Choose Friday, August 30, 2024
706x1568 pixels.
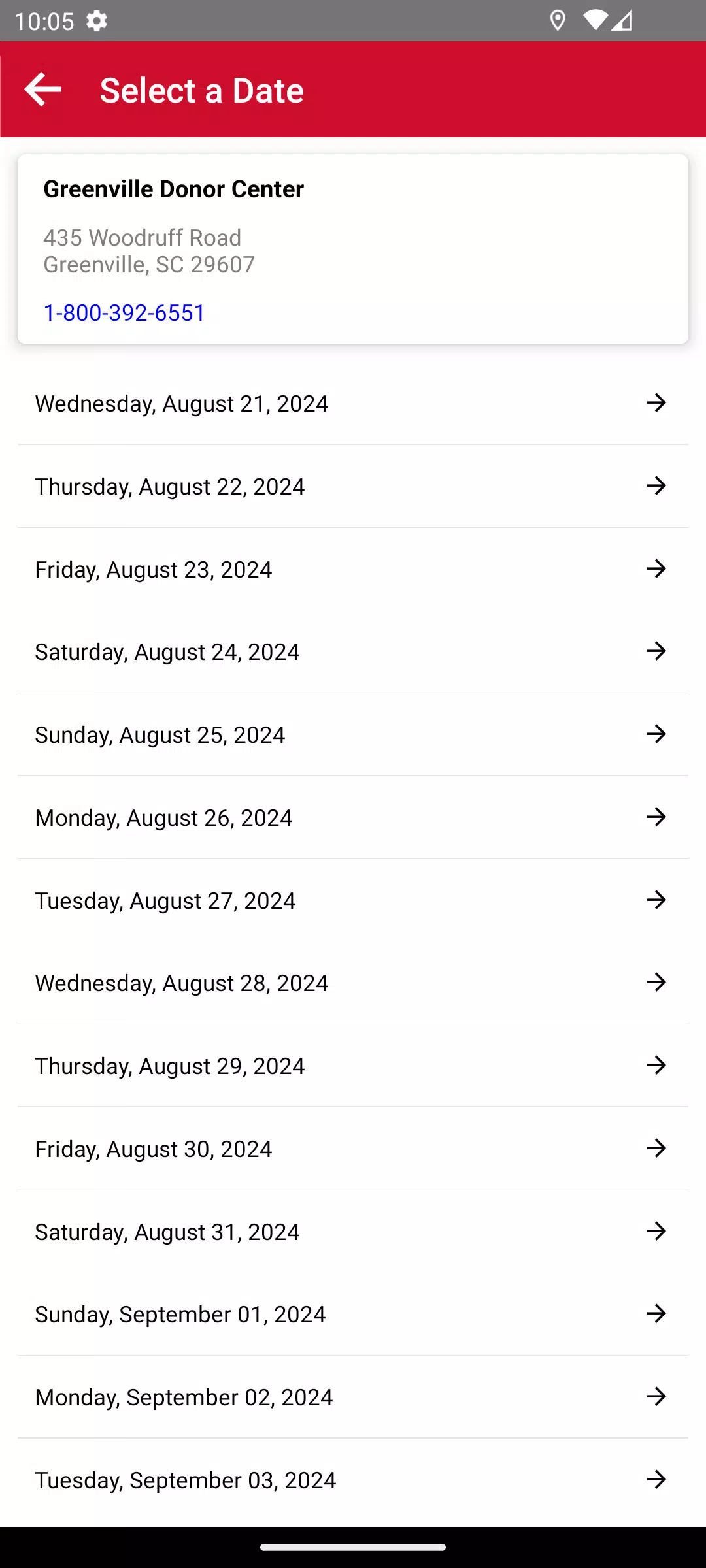pyautogui.click(x=353, y=1149)
